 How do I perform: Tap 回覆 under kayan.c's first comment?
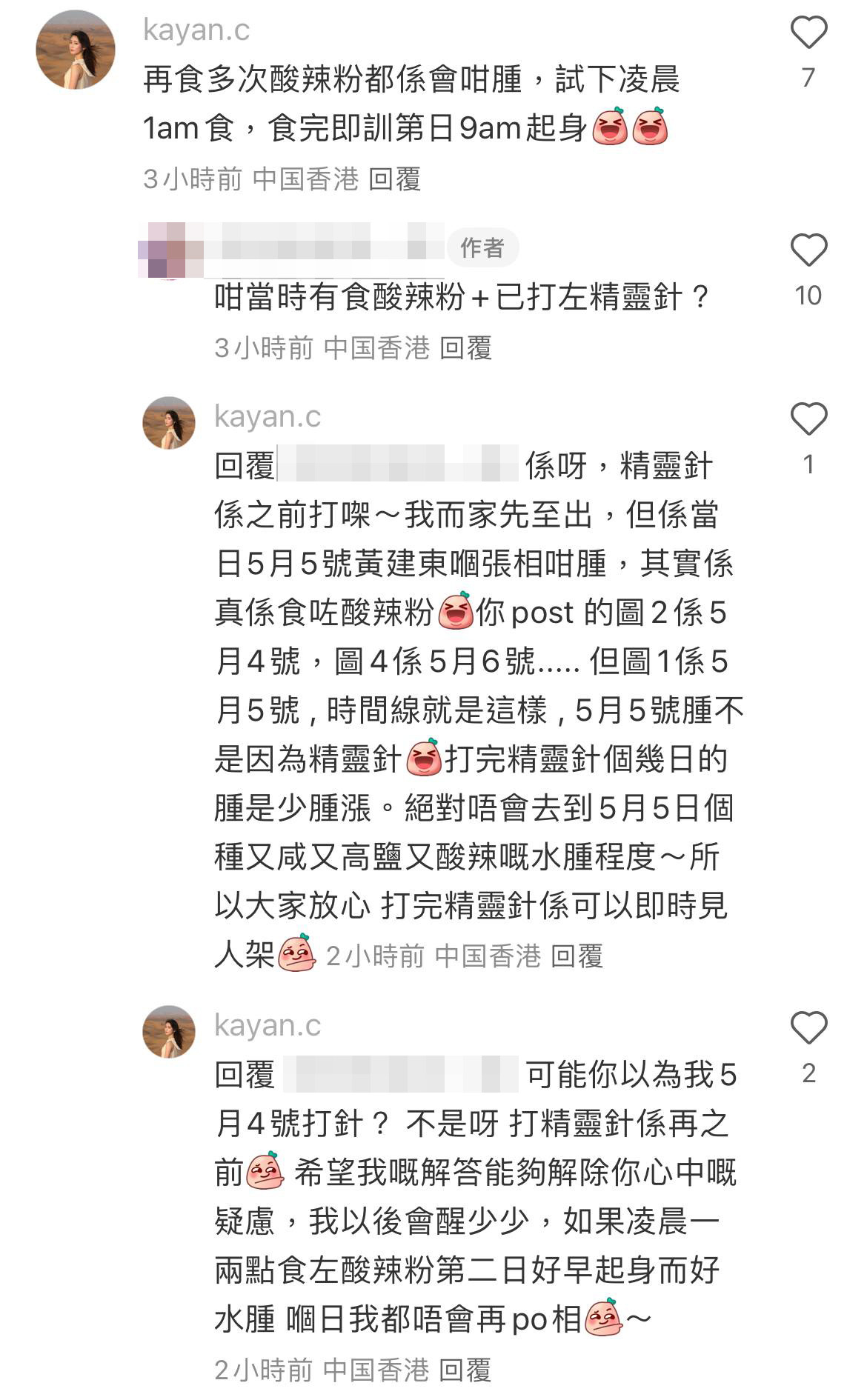click(395, 179)
